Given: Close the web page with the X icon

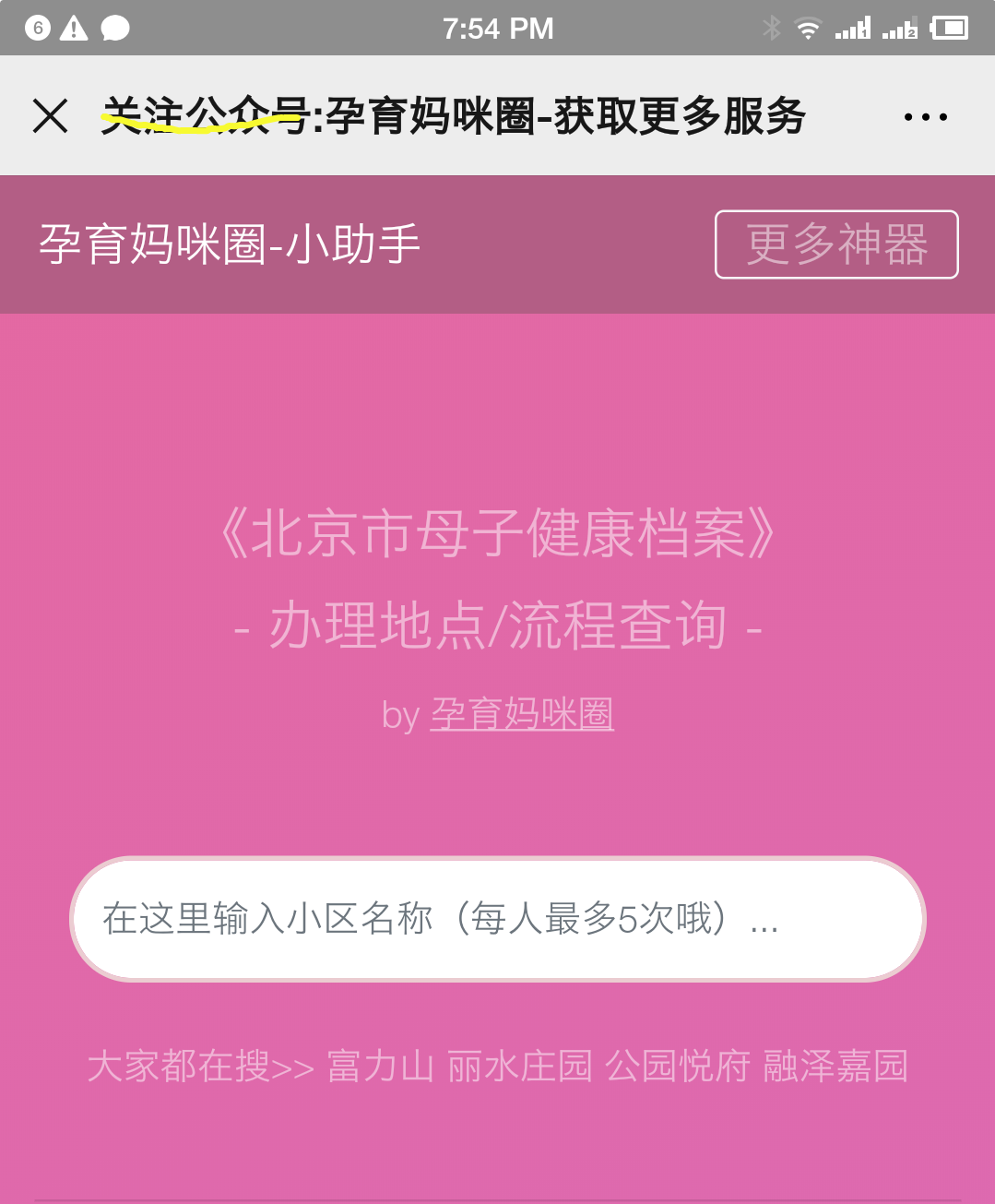Looking at the screenshot, I should (x=50, y=116).
